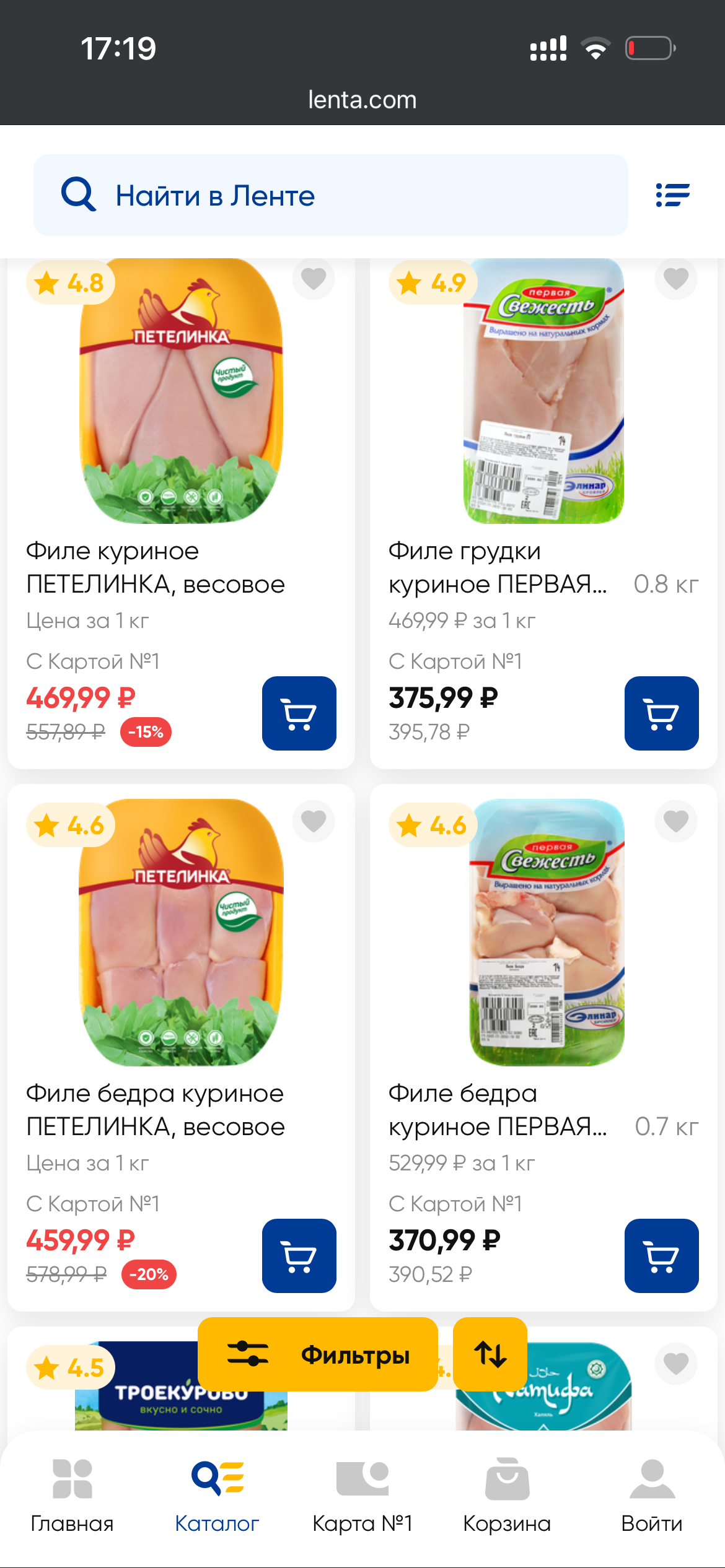Open the sorting arrows button
Viewport: 725px width, 1568px height.
click(490, 1354)
